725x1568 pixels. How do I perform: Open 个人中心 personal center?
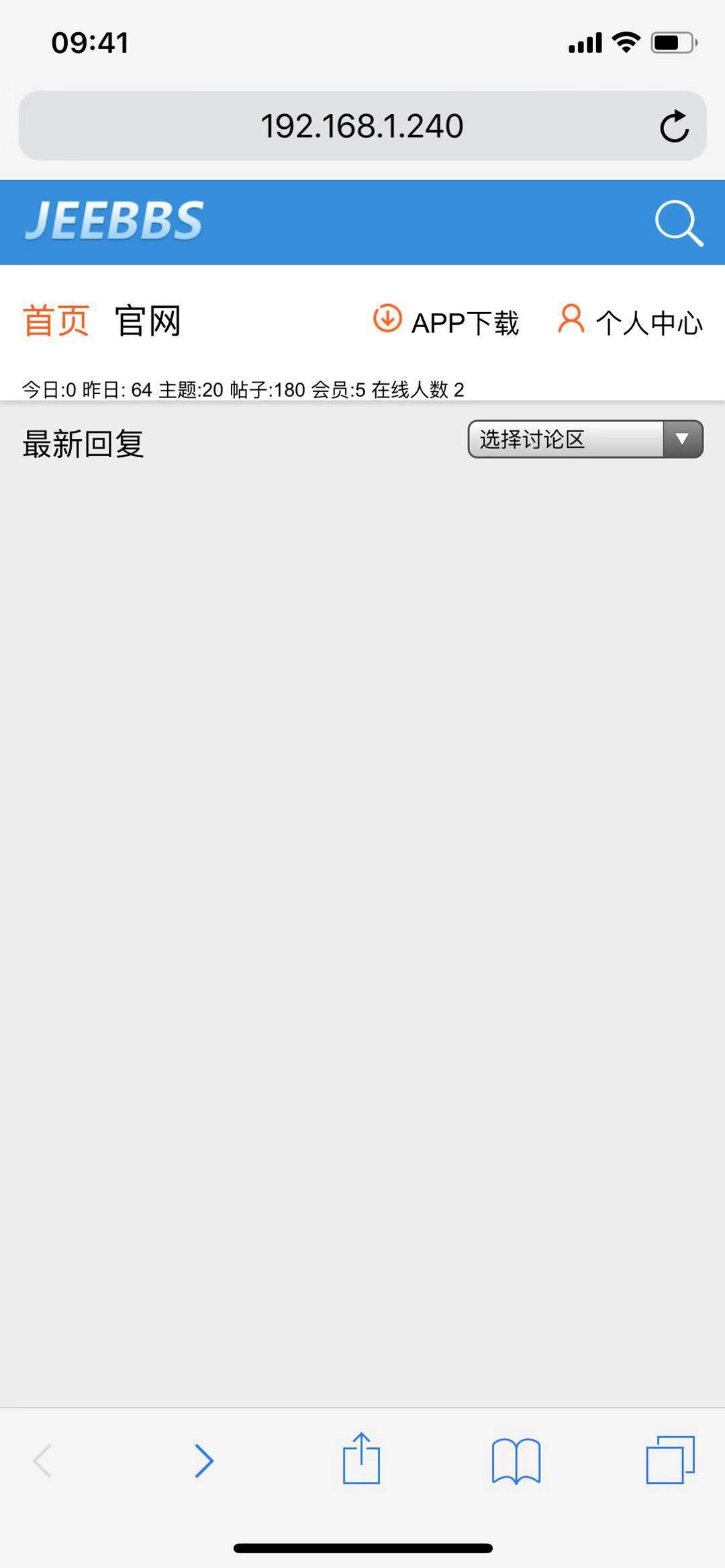click(630, 322)
